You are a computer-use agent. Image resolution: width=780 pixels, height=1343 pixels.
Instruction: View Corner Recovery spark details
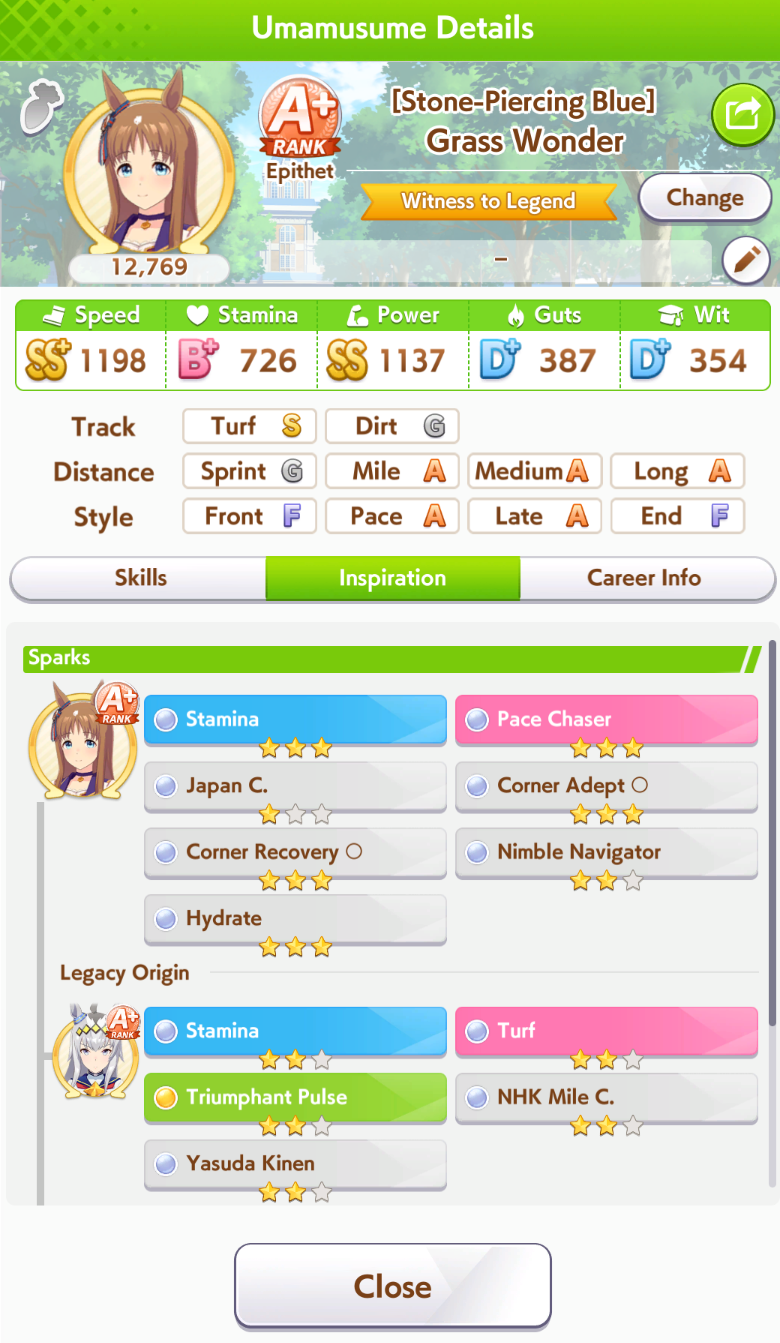click(295, 852)
